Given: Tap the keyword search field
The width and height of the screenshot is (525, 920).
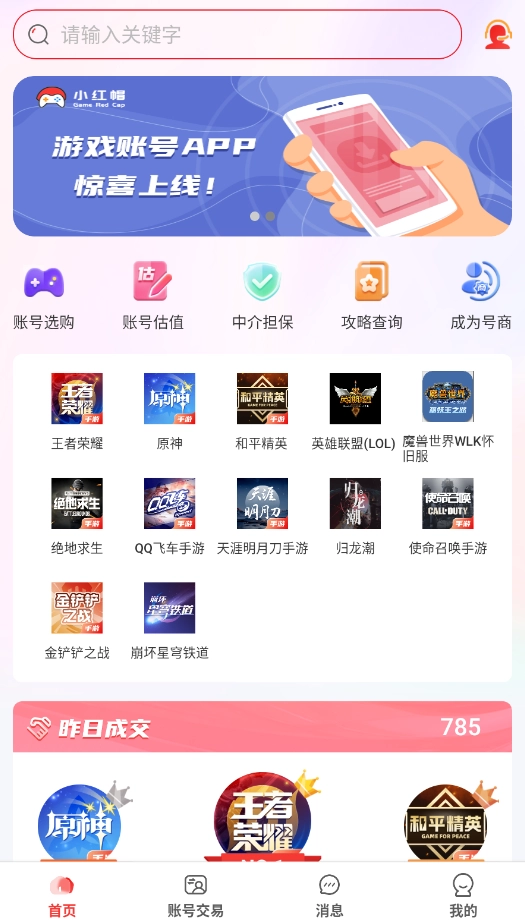Looking at the screenshot, I should [237, 35].
